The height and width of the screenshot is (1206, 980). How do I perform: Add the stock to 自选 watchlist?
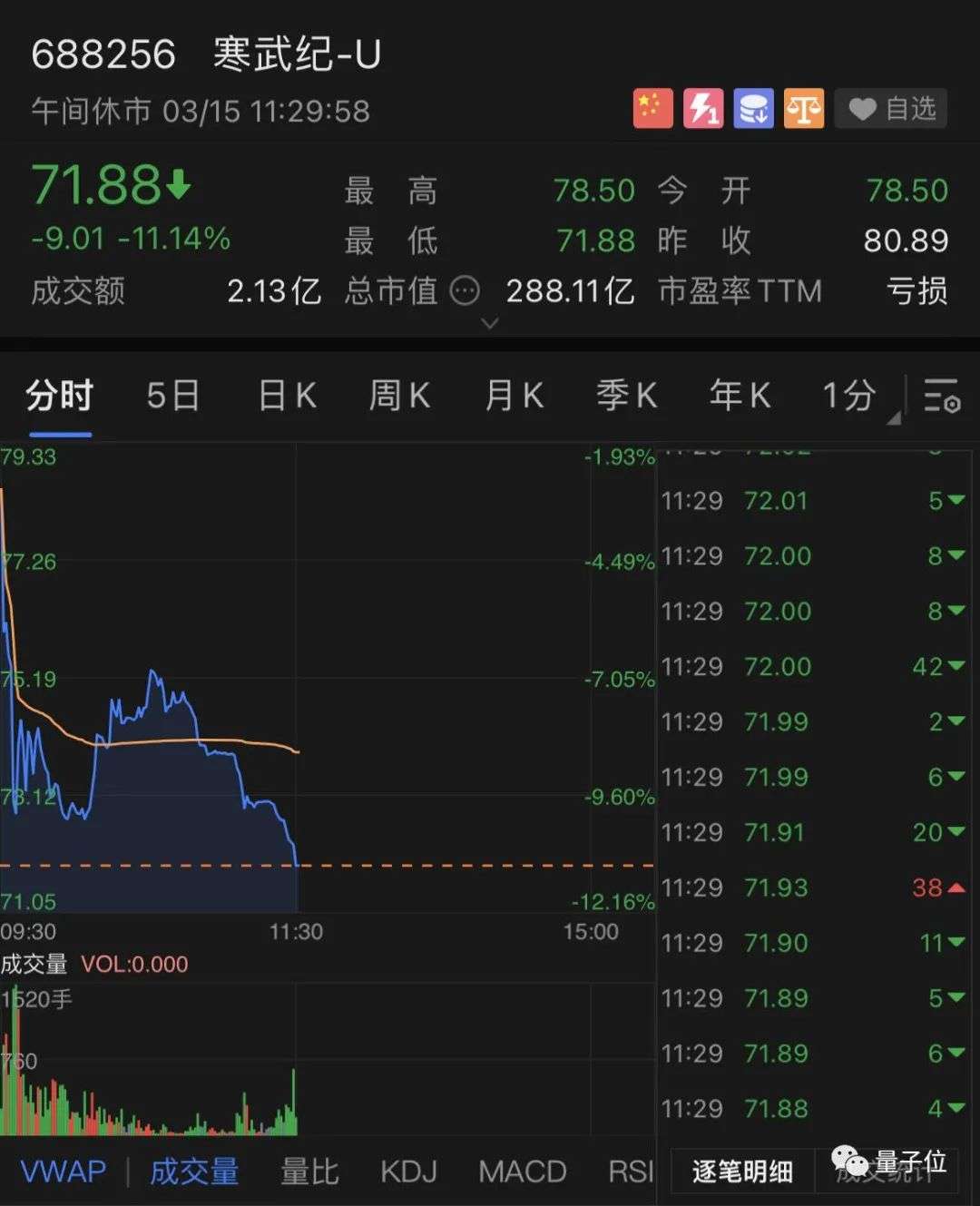(891, 110)
